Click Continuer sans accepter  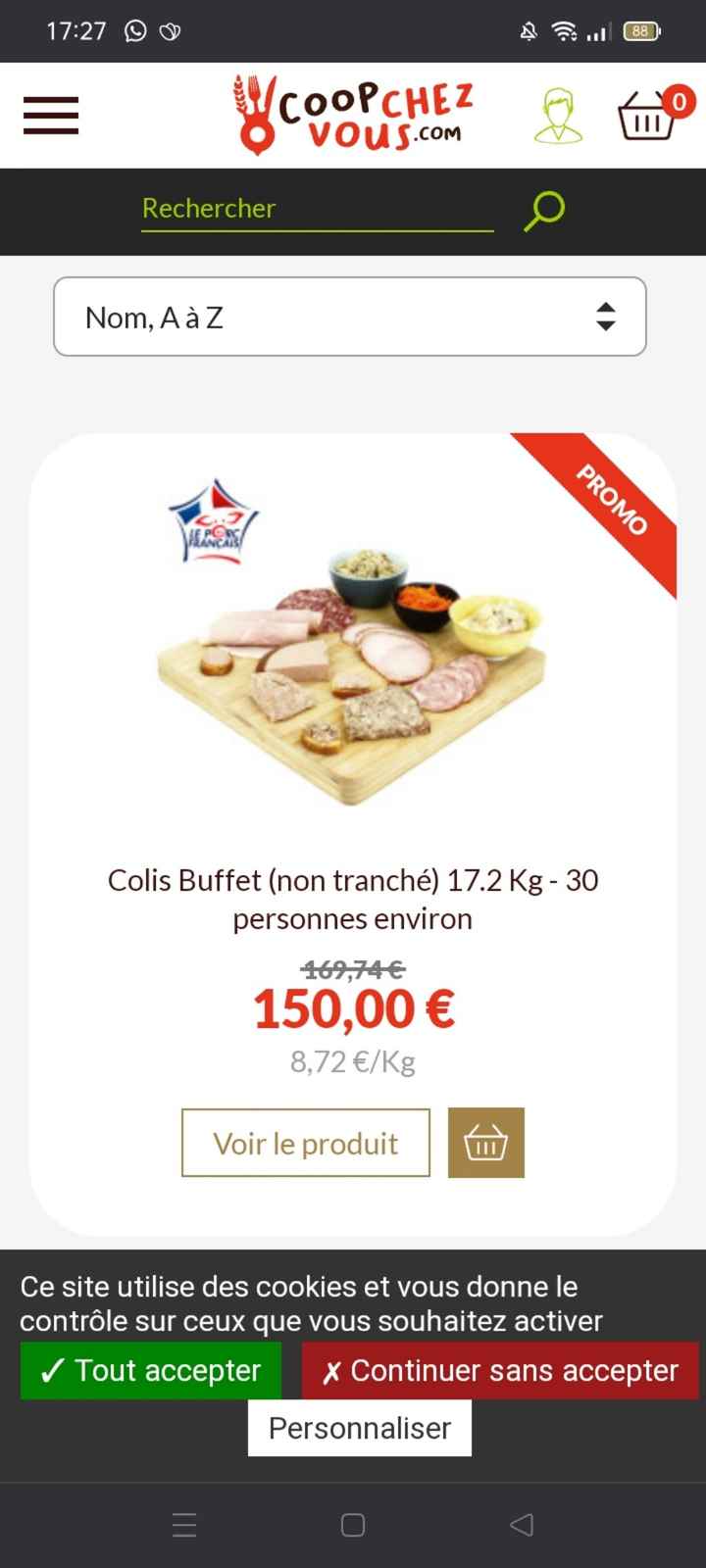(x=499, y=1371)
